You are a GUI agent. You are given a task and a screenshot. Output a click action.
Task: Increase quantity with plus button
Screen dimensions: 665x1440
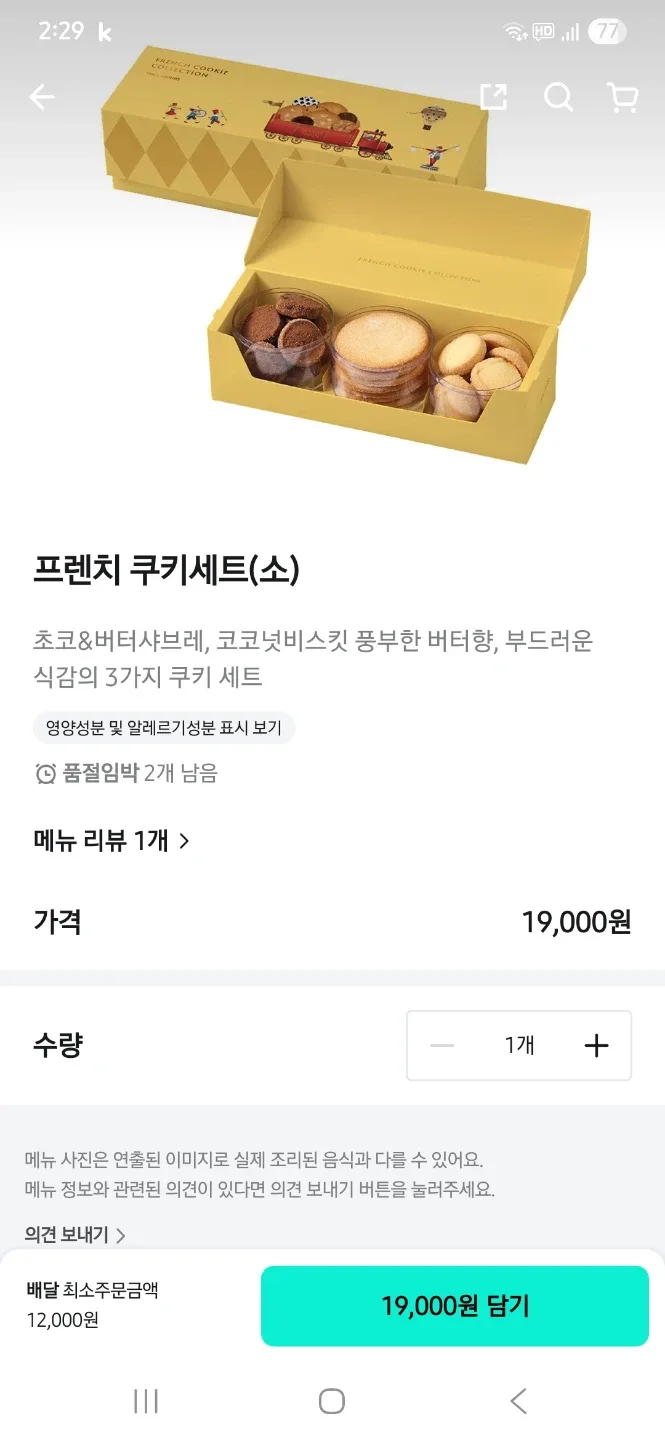tap(596, 1046)
